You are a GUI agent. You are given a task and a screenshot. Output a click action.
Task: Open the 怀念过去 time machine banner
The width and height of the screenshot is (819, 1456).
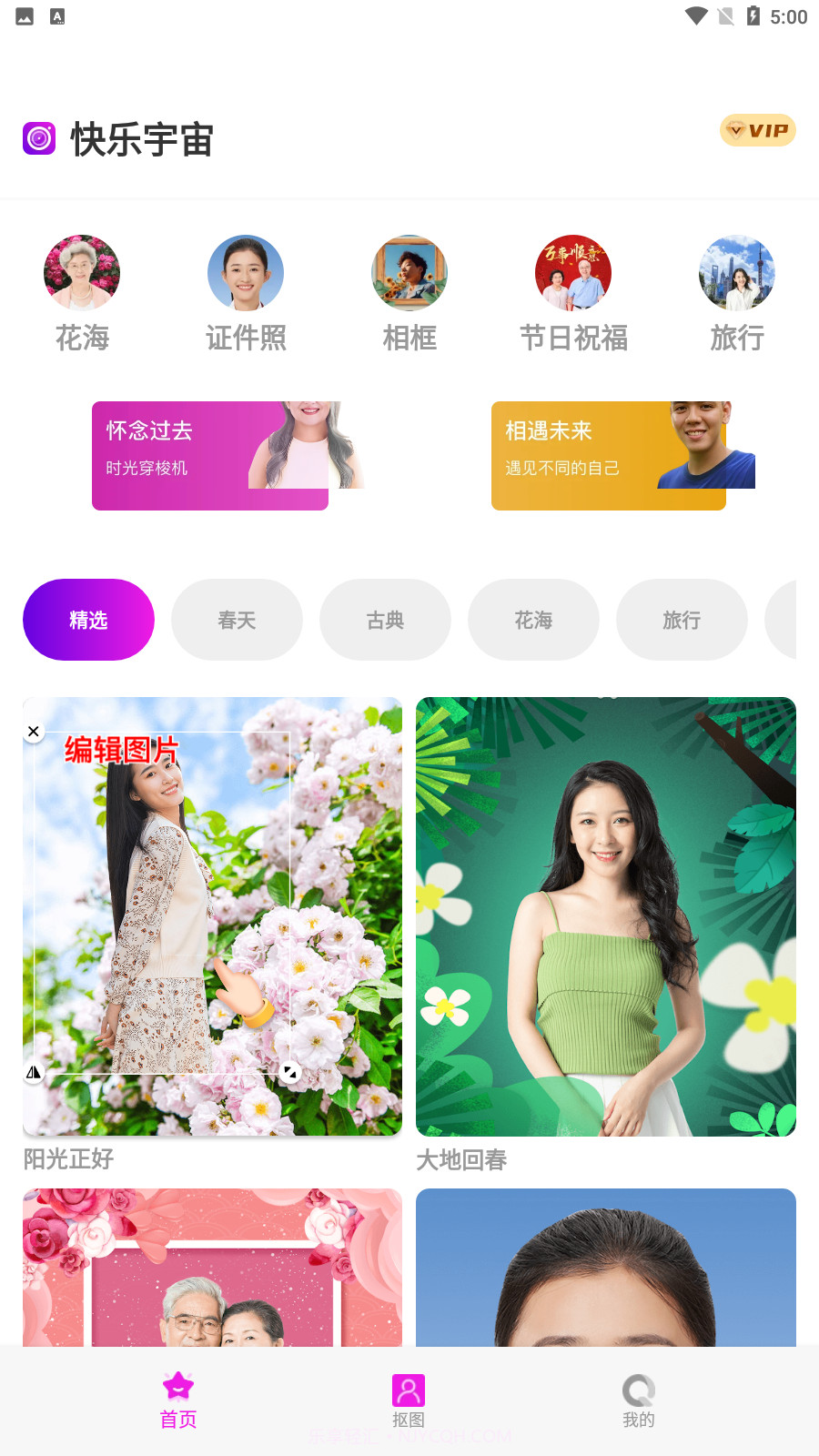click(x=210, y=455)
